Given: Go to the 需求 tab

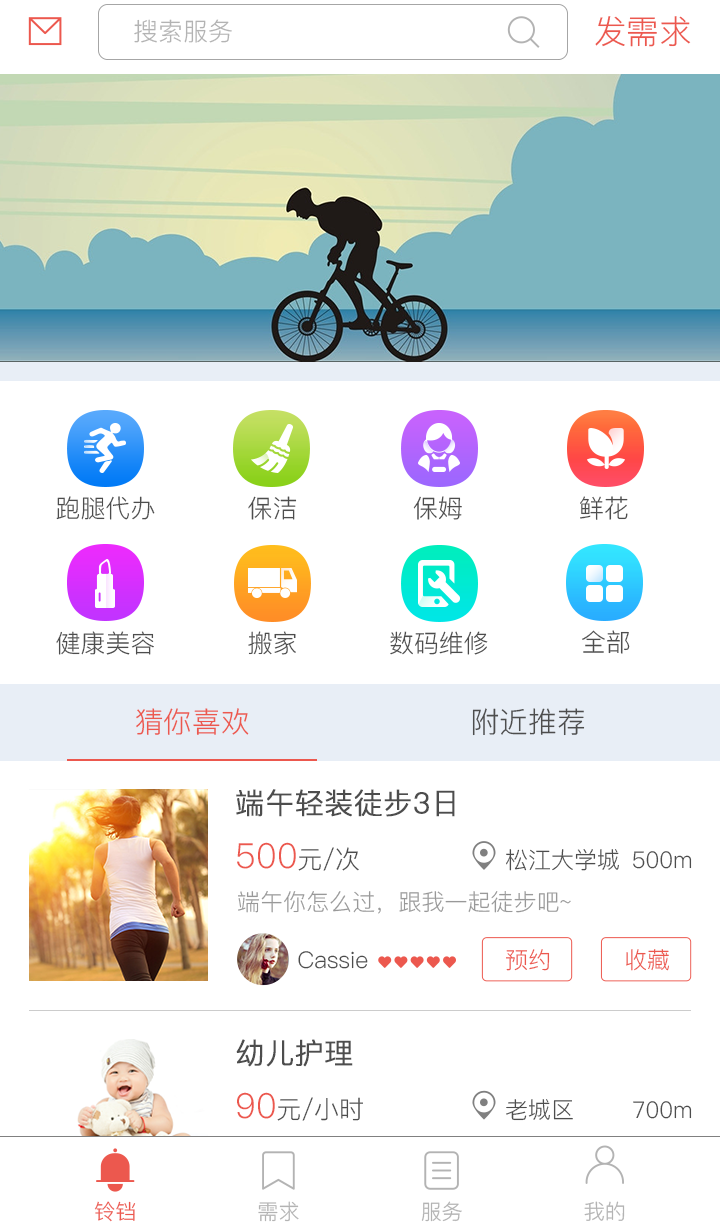Looking at the screenshot, I should pos(278,1185).
